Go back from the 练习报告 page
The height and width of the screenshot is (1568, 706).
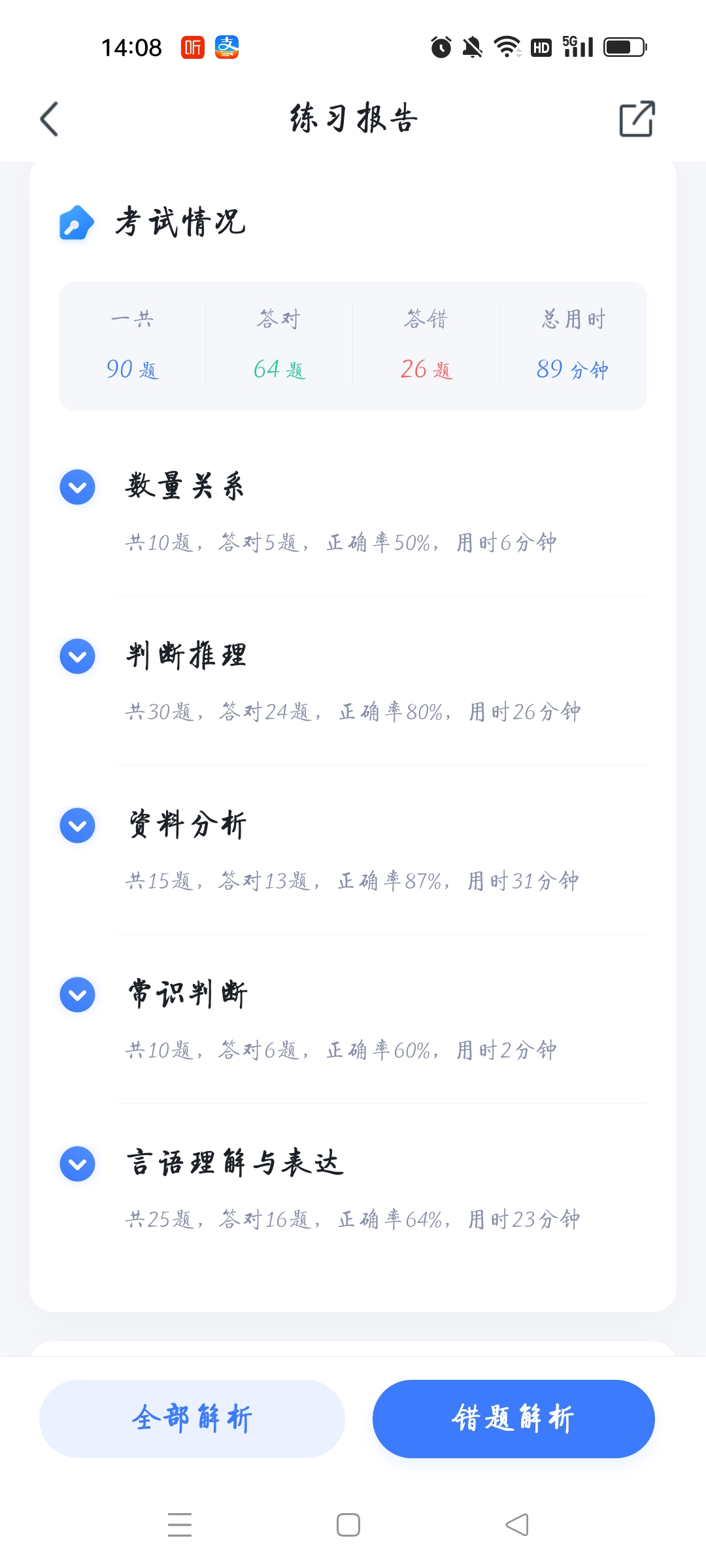(50, 119)
